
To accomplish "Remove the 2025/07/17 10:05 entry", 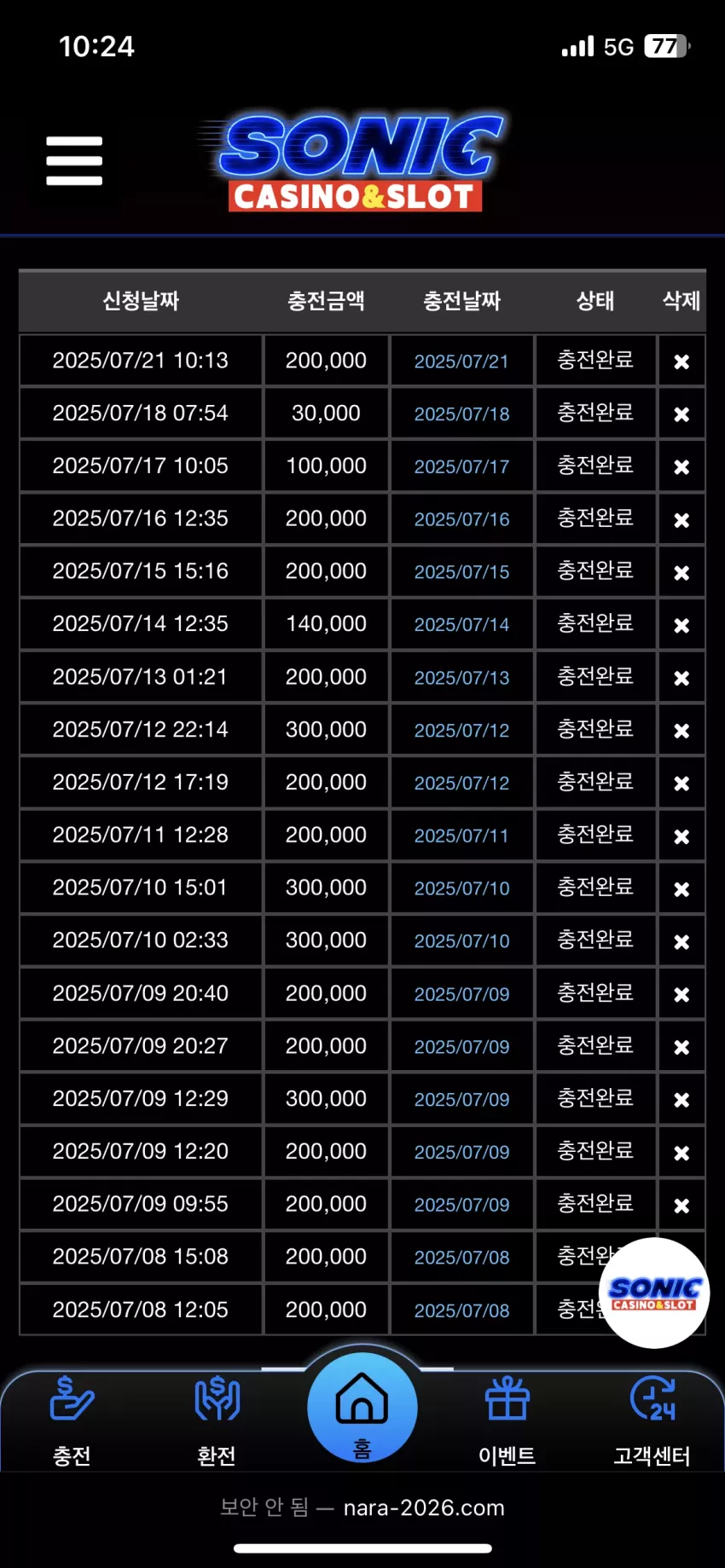I will pyautogui.click(x=681, y=467).
